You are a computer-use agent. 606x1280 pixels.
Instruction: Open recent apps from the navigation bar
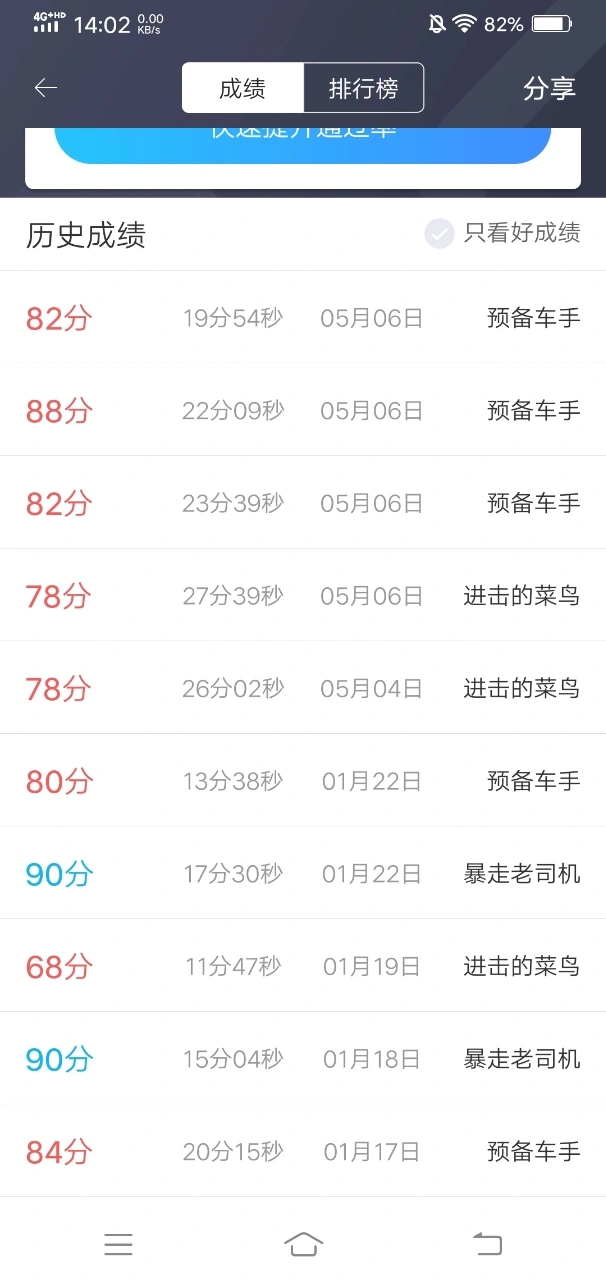click(118, 1244)
